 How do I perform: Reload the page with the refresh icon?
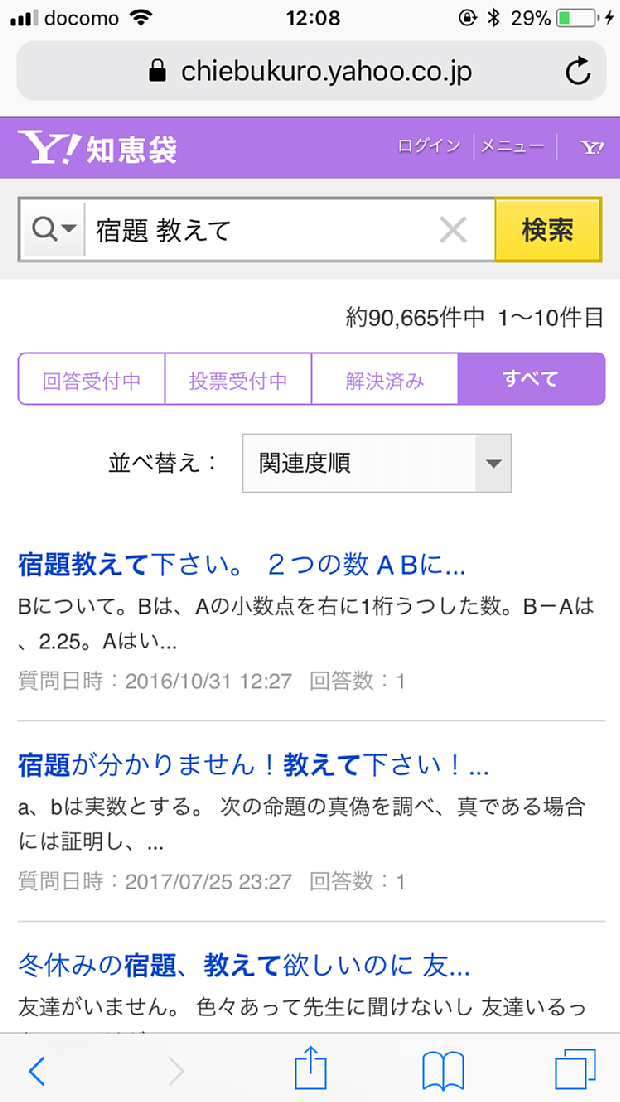(577, 71)
